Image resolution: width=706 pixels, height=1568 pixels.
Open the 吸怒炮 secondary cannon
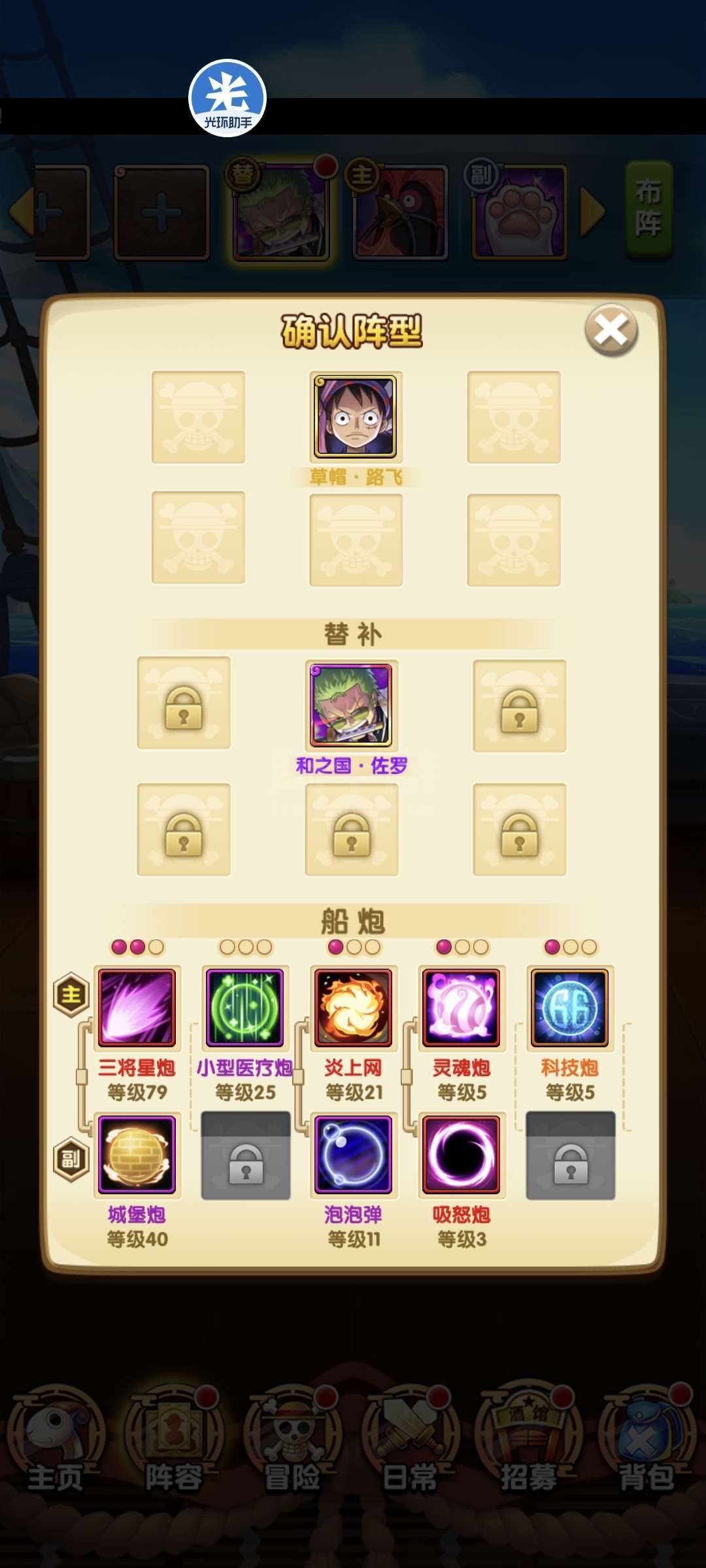(x=462, y=1155)
